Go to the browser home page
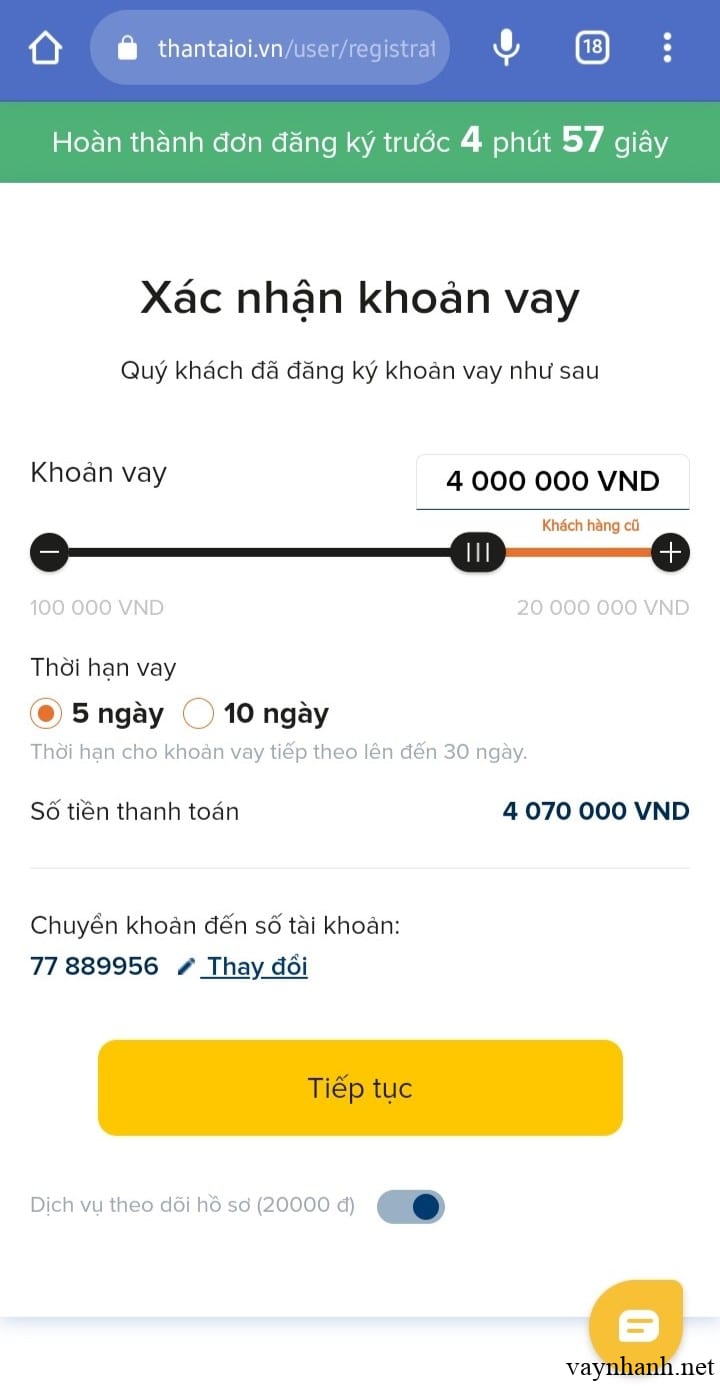 coord(45,48)
